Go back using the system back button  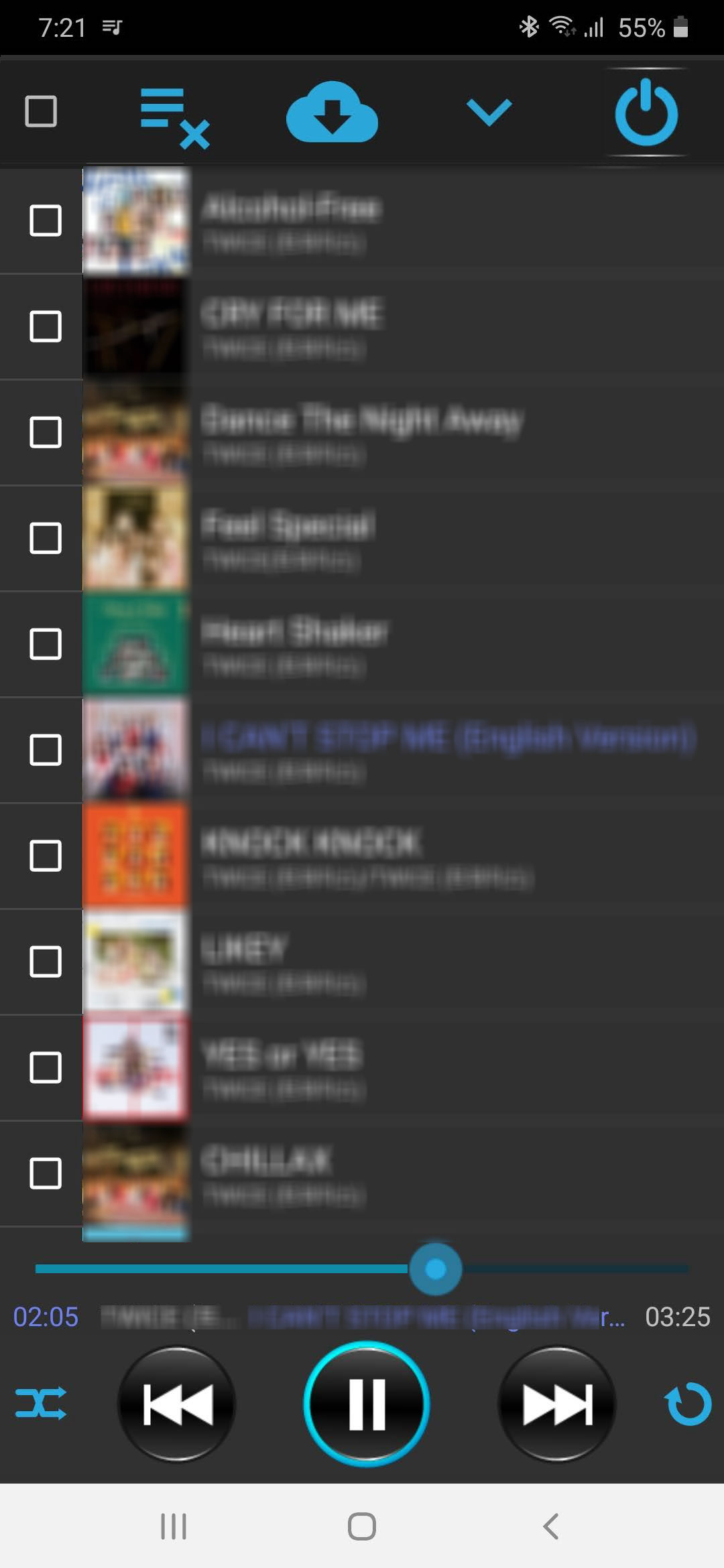(550, 1526)
